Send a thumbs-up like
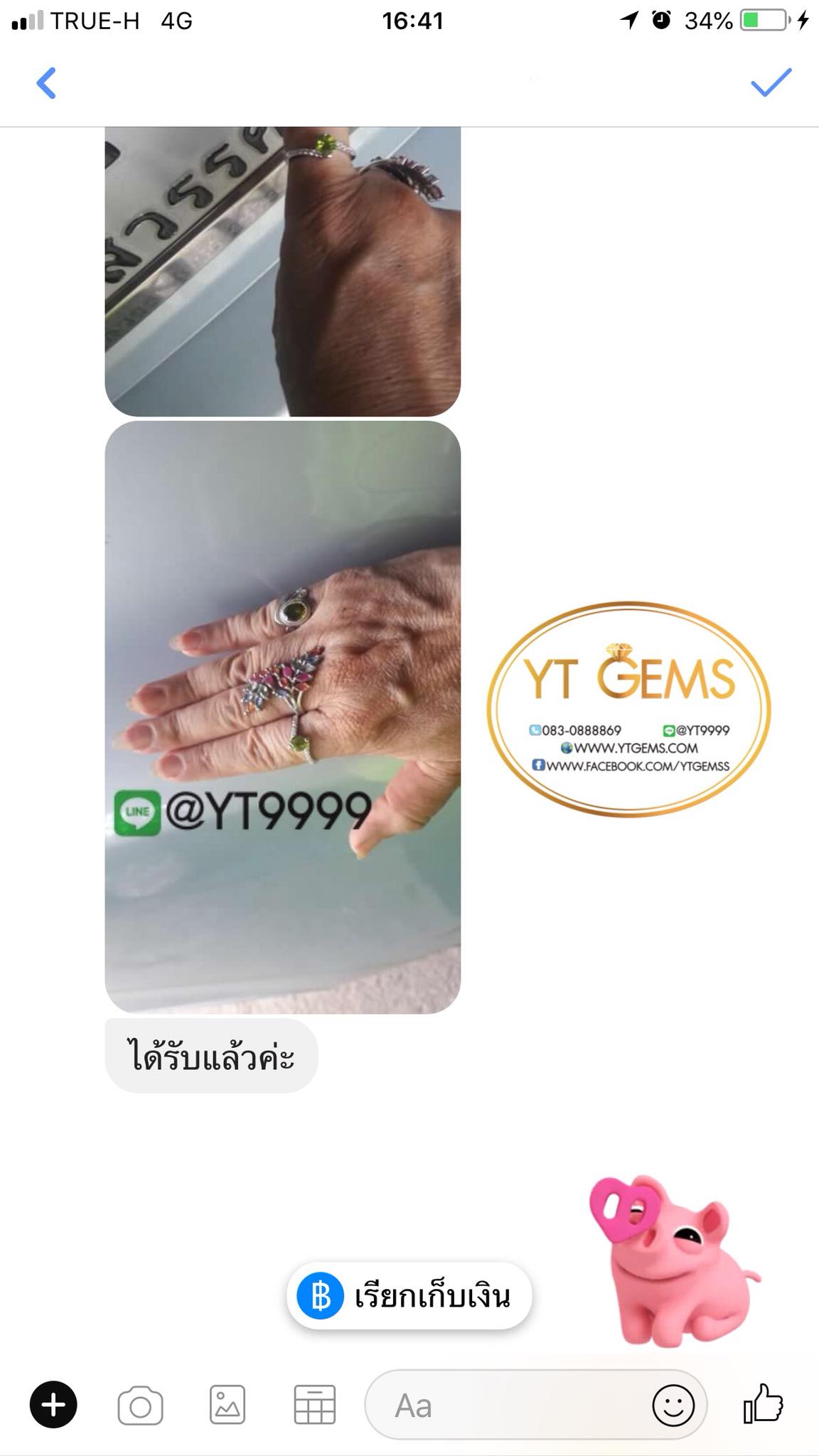The height and width of the screenshot is (1456, 819). (x=763, y=1403)
